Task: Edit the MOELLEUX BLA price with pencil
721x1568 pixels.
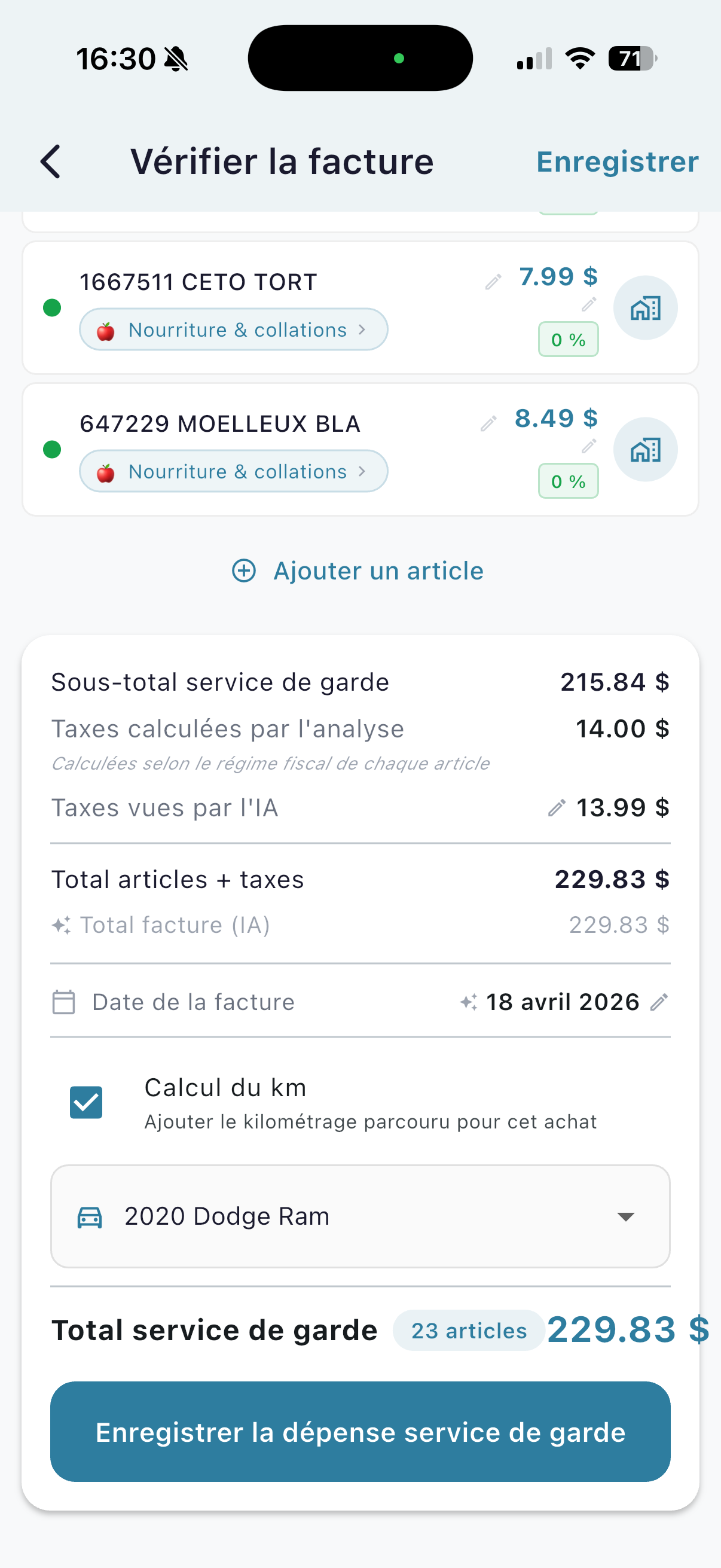Action: (488, 423)
